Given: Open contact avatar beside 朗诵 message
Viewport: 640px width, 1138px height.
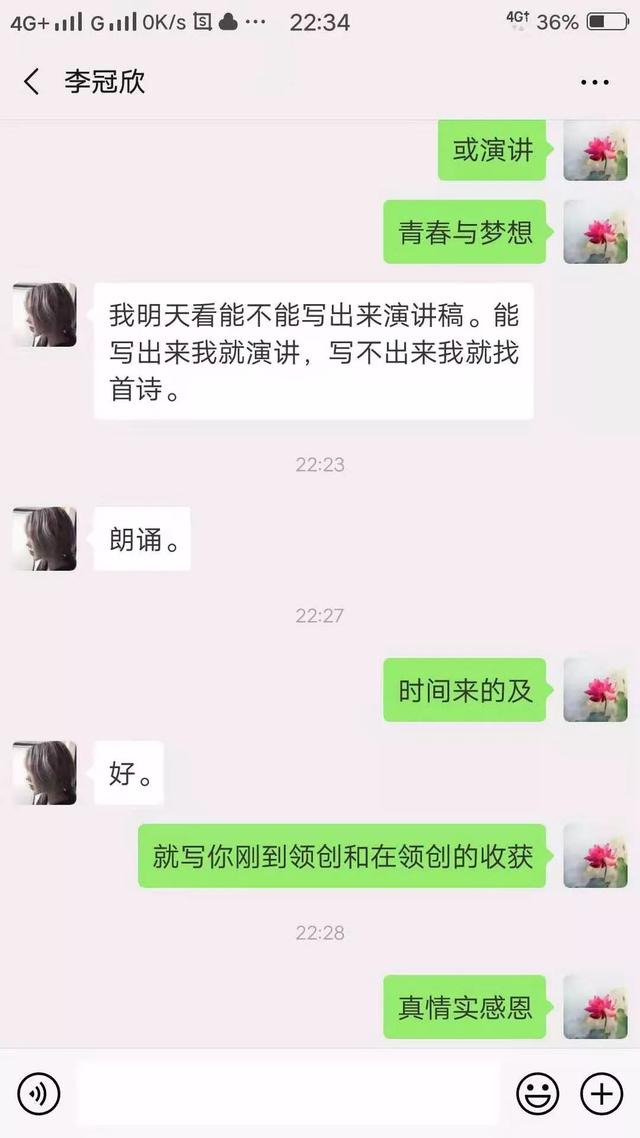Looking at the screenshot, I should [44, 539].
